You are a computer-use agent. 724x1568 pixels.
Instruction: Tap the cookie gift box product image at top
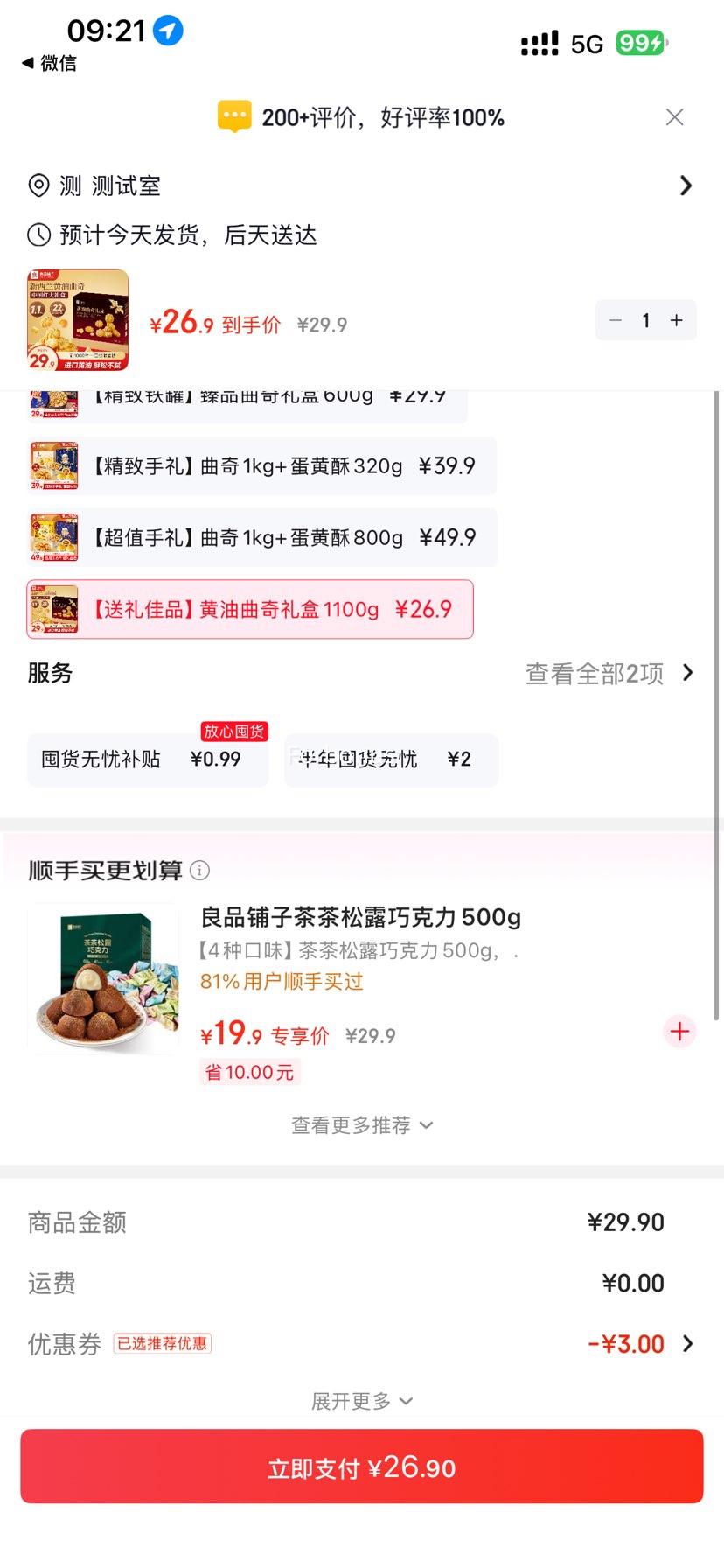[x=77, y=320]
